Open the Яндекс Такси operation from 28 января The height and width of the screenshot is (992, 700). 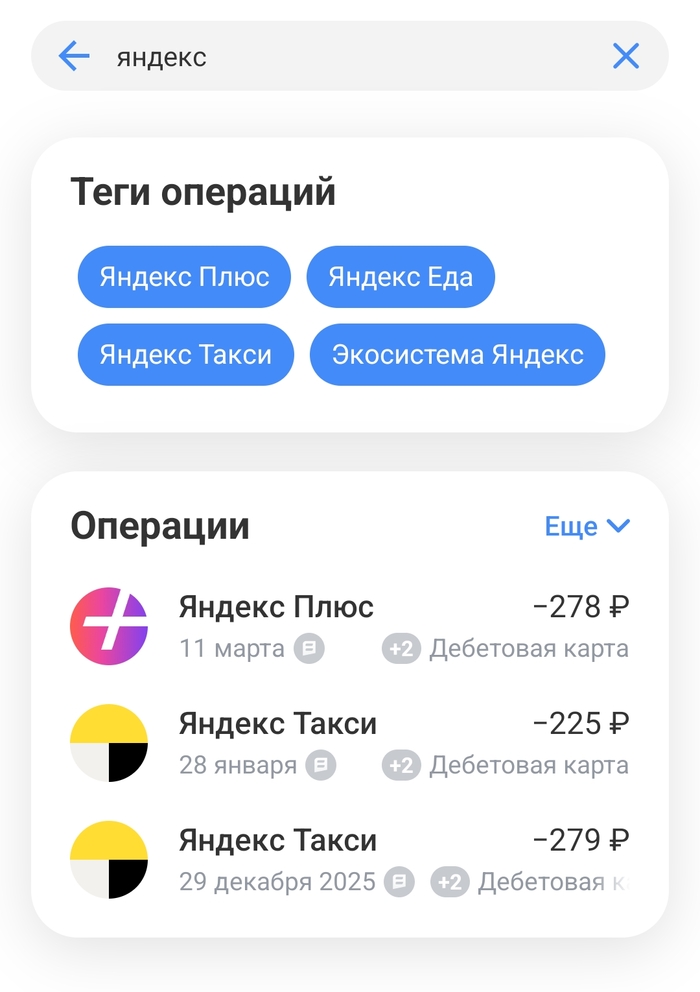[x=349, y=743]
